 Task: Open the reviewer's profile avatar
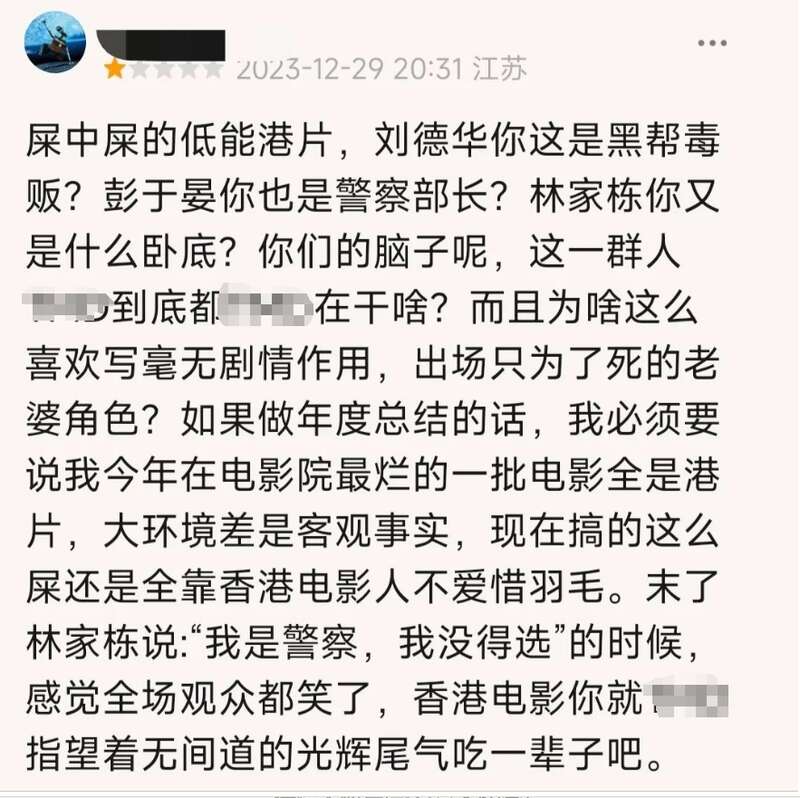click(55, 42)
